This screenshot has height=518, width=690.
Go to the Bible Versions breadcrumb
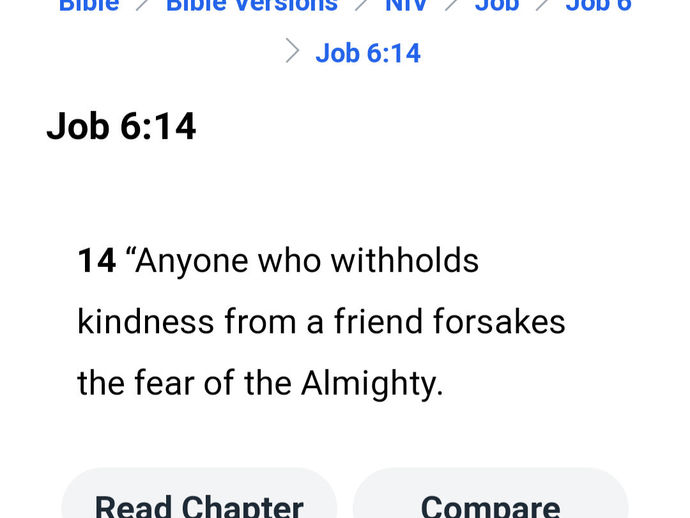(251, 6)
